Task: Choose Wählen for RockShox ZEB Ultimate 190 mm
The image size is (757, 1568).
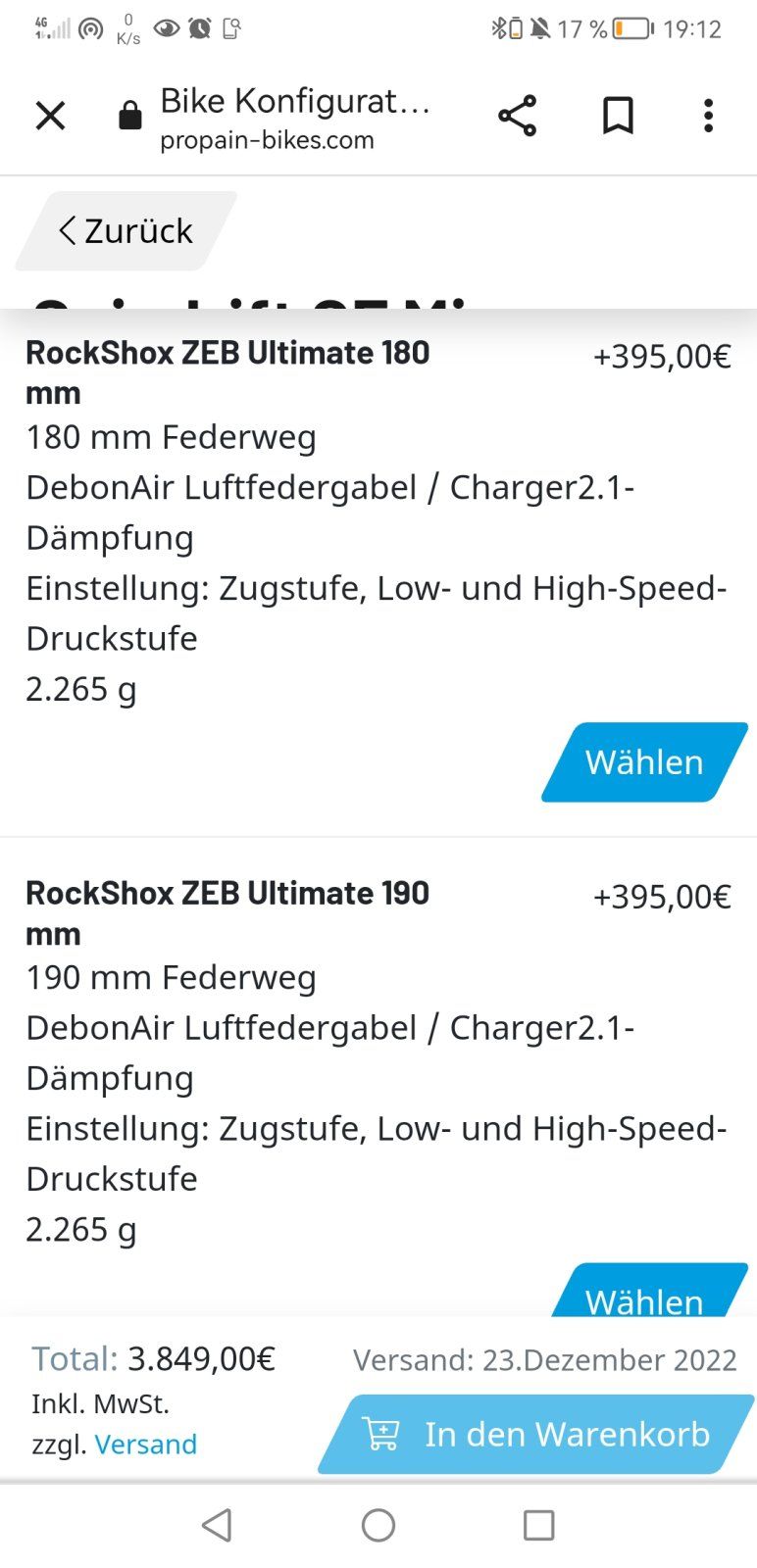Action: [x=644, y=1296]
